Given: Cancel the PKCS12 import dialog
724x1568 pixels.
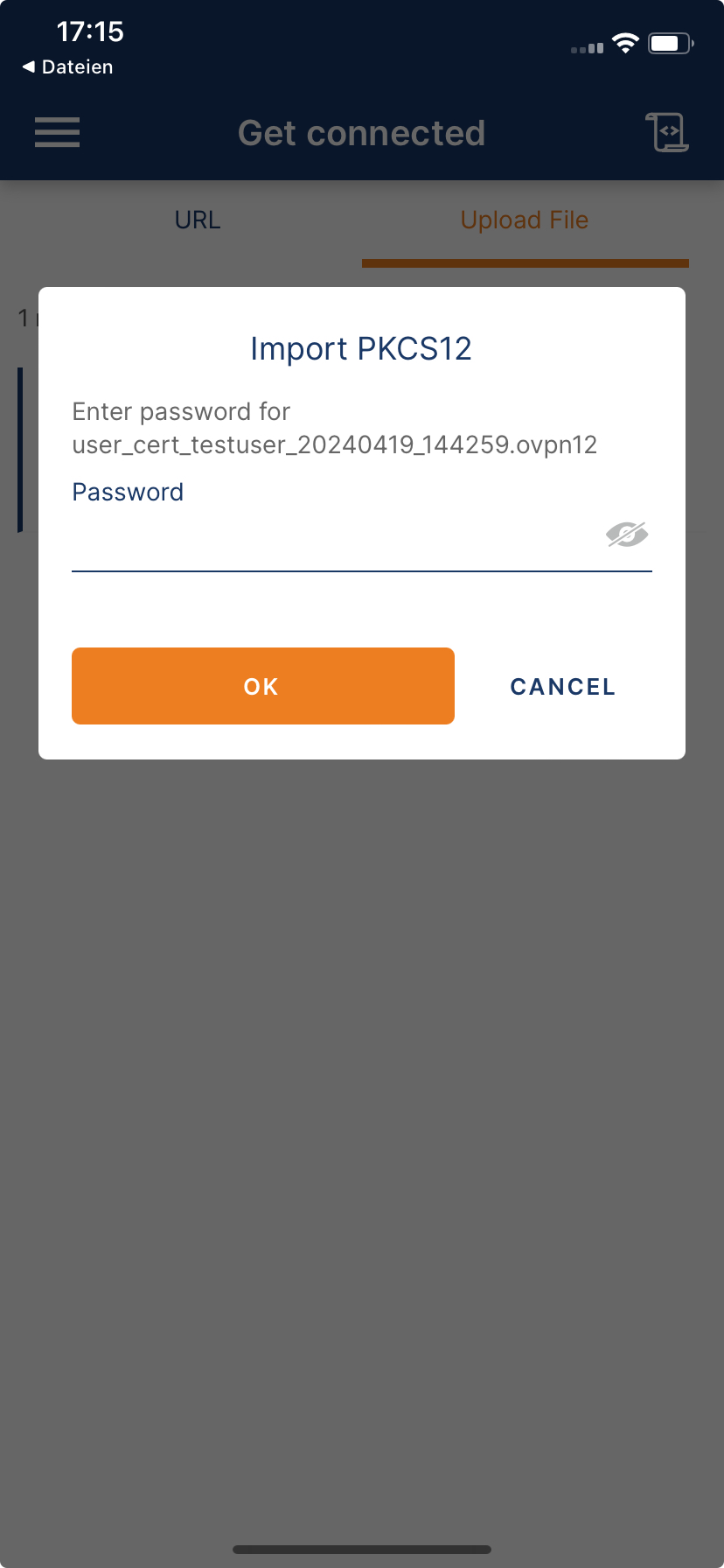Looking at the screenshot, I should click(x=563, y=687).
